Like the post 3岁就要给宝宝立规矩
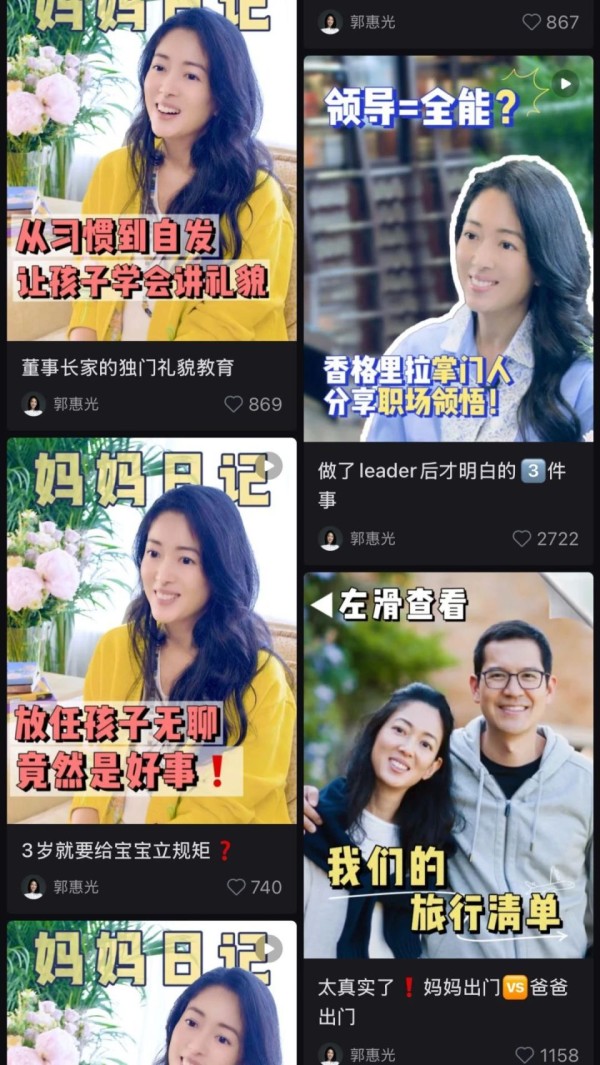The height and width of the screenshot is (1065, 600). click(x=236, y=887)
